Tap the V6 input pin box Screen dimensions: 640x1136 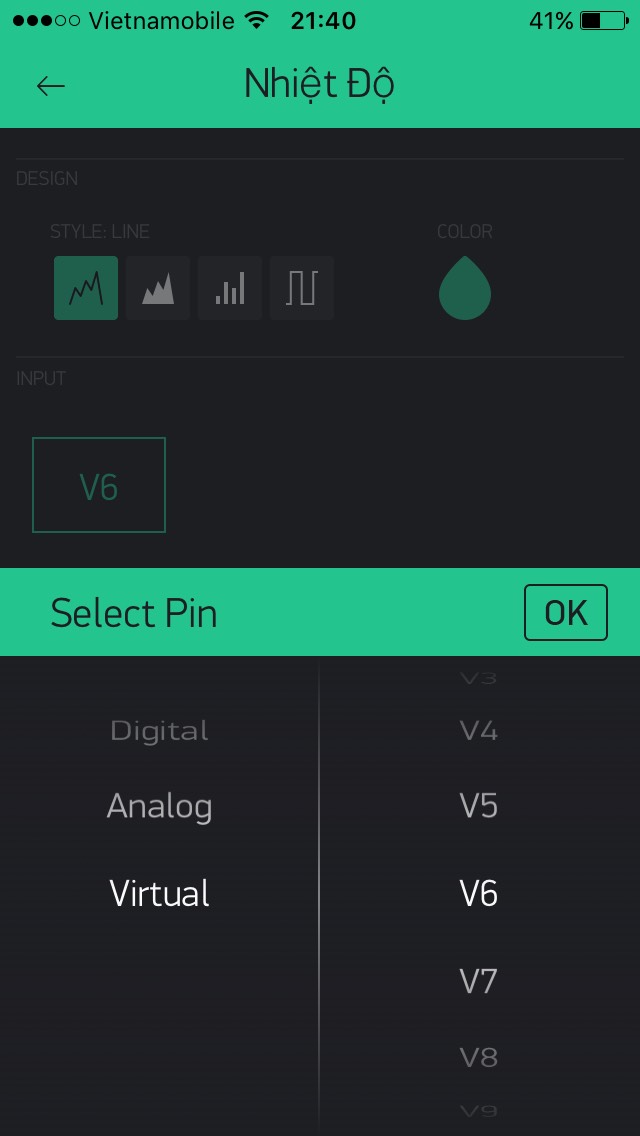click(99, 485)
